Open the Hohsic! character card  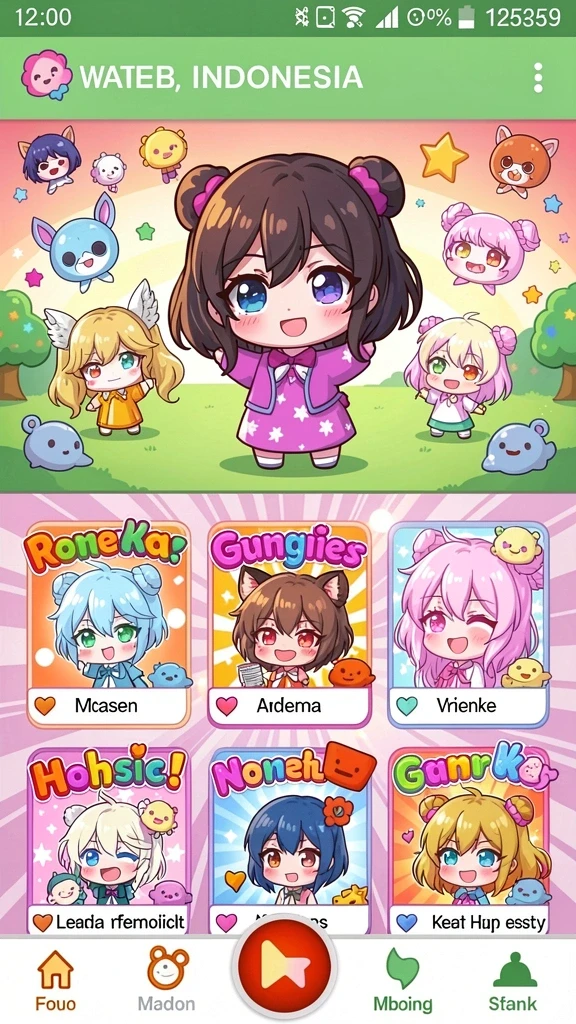108,842
